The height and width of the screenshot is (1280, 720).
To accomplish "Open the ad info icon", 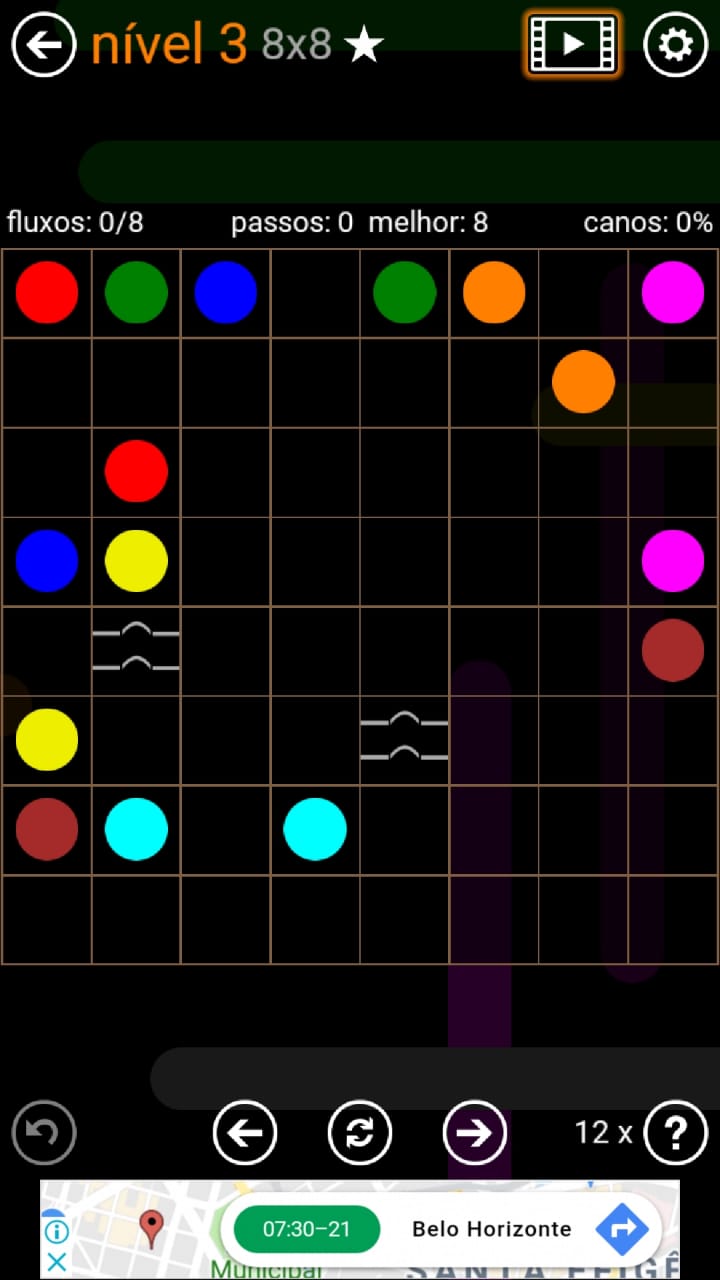I will pyautogui.click(x=57, y=1231).
